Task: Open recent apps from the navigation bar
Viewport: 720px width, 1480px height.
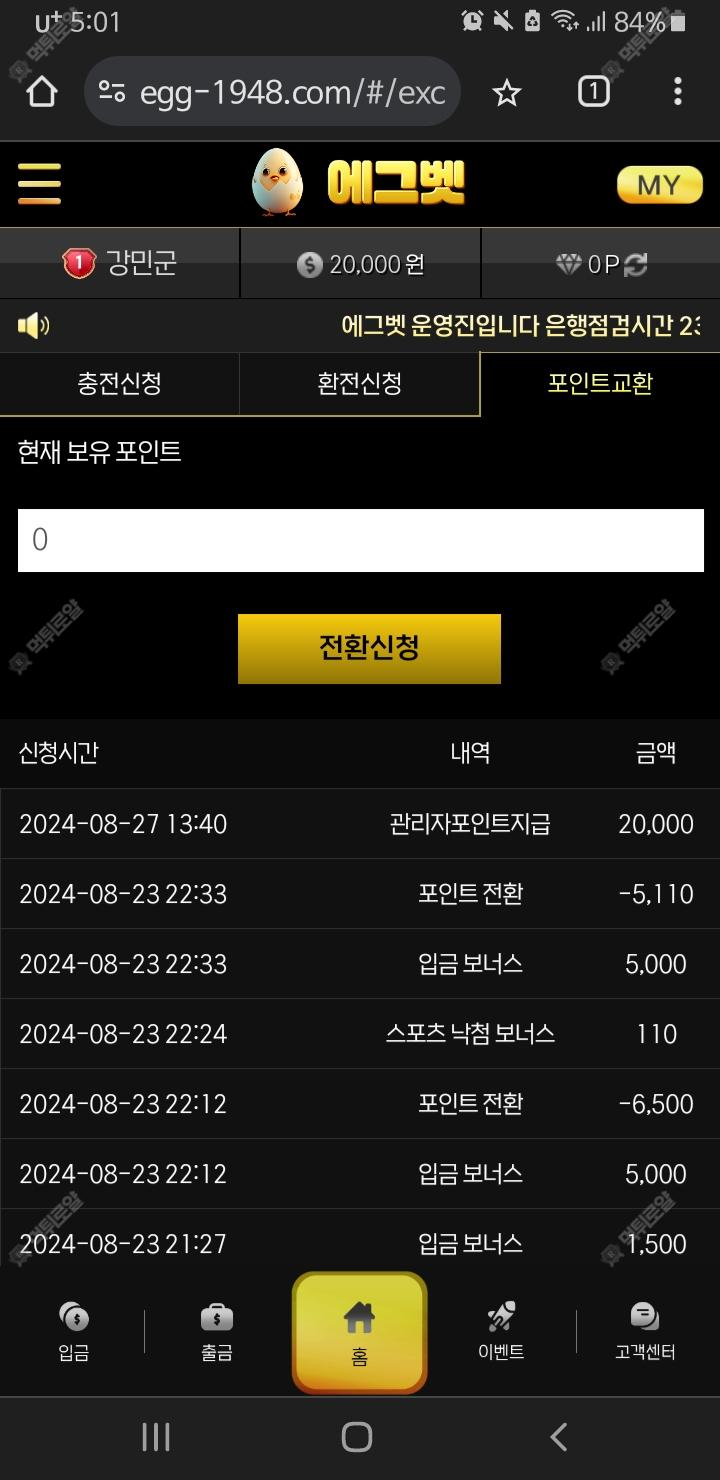Action: (156, 1437)
